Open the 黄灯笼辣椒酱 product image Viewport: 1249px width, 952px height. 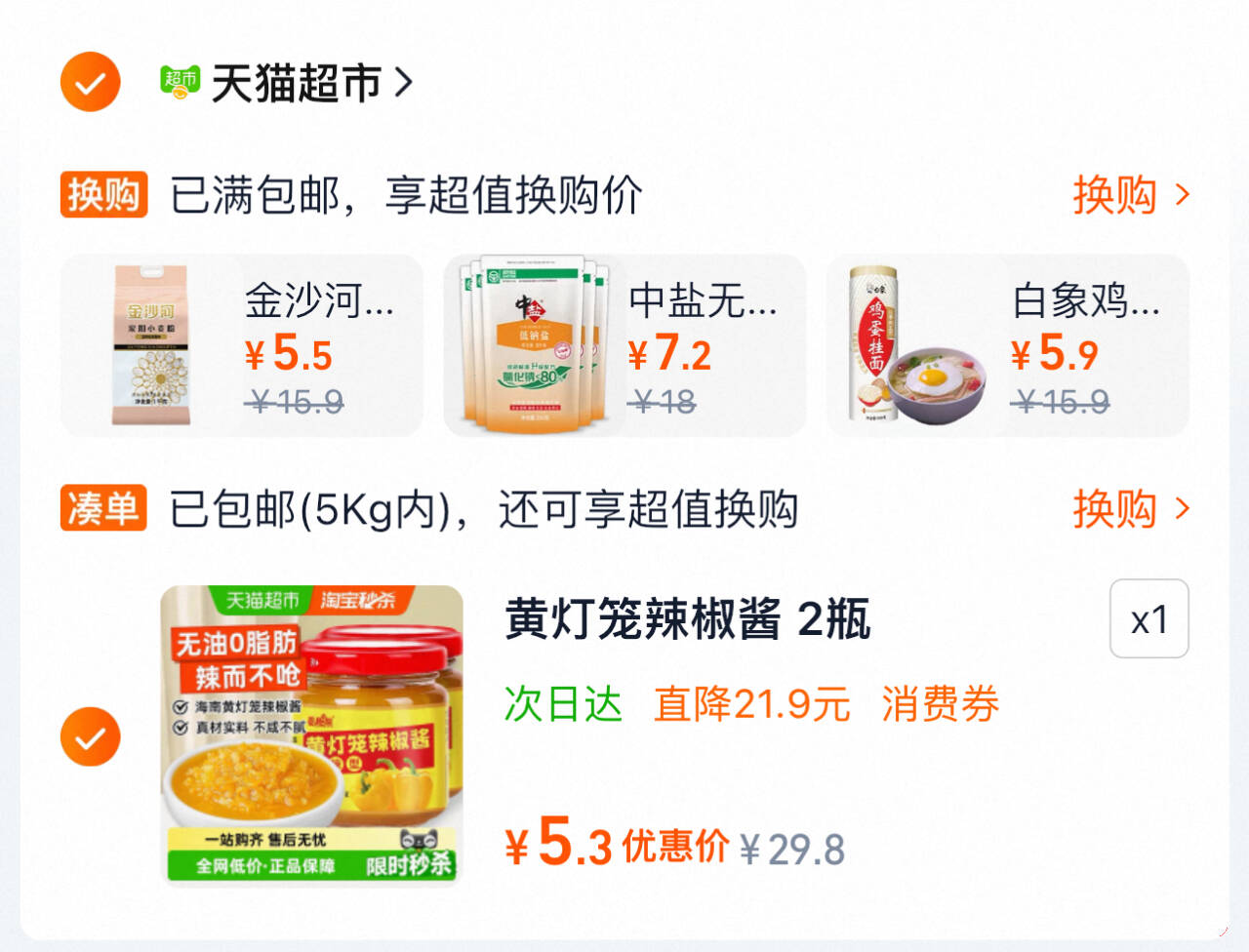(x=311, y=734)
